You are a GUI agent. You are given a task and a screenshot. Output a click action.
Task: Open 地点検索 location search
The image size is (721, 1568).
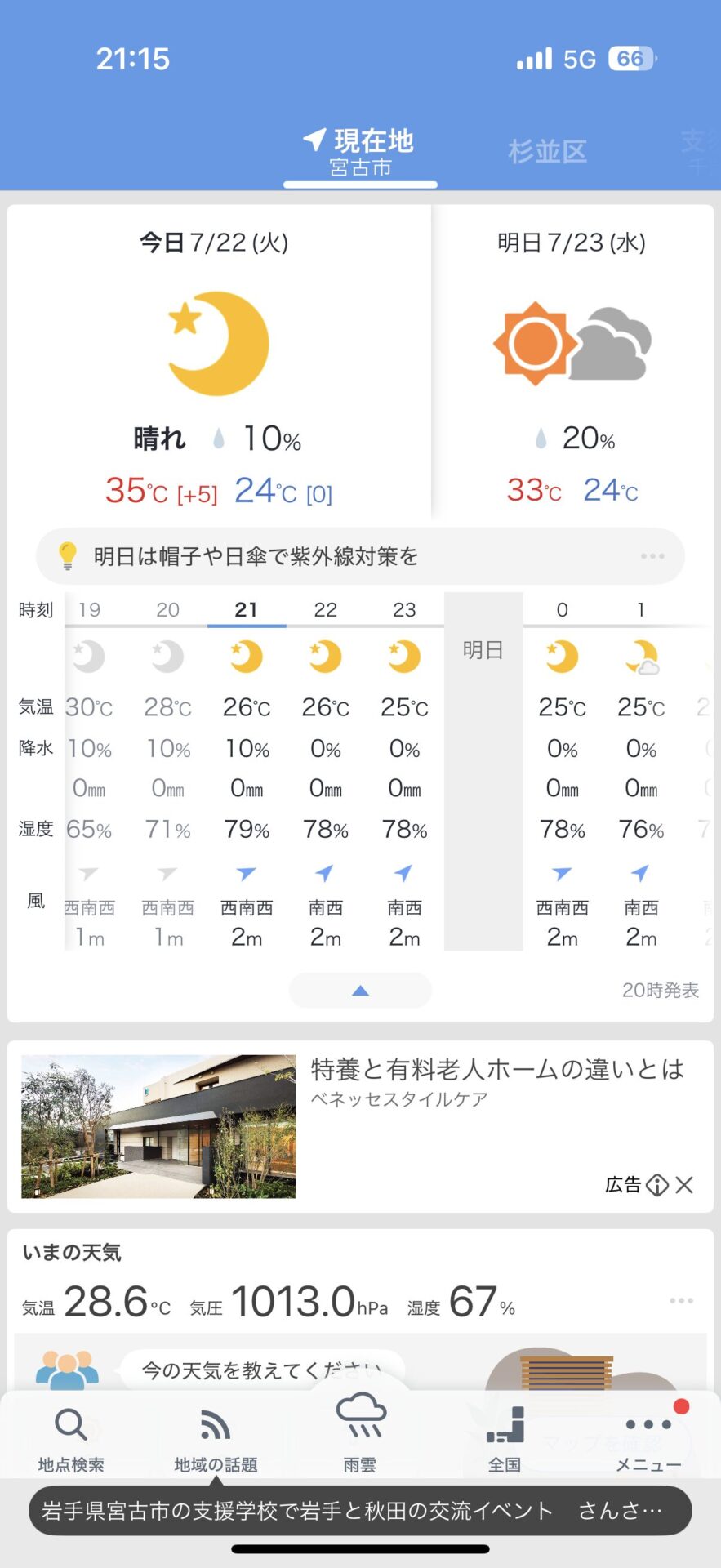click(x=71, y=1441)
